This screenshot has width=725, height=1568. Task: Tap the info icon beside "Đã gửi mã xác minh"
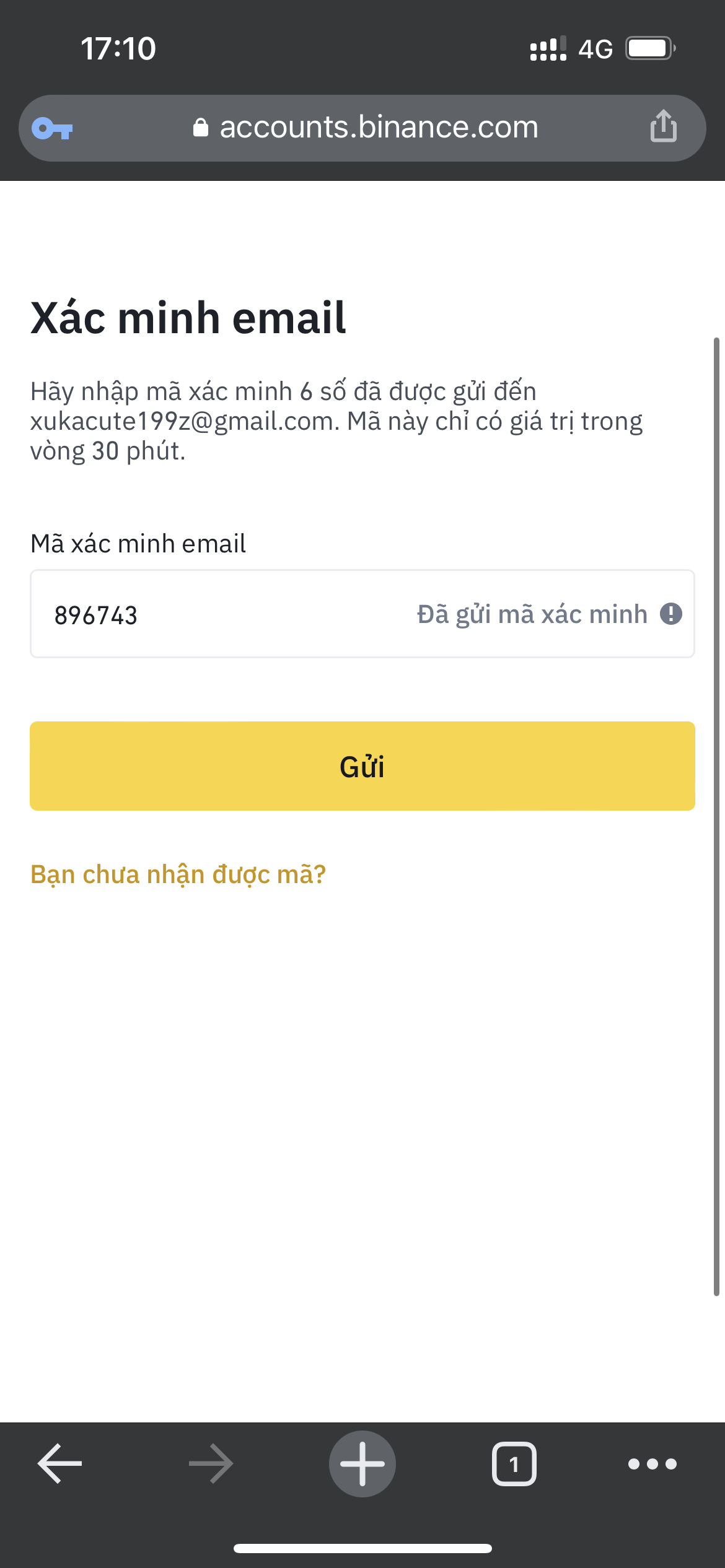tap(671, 614)
